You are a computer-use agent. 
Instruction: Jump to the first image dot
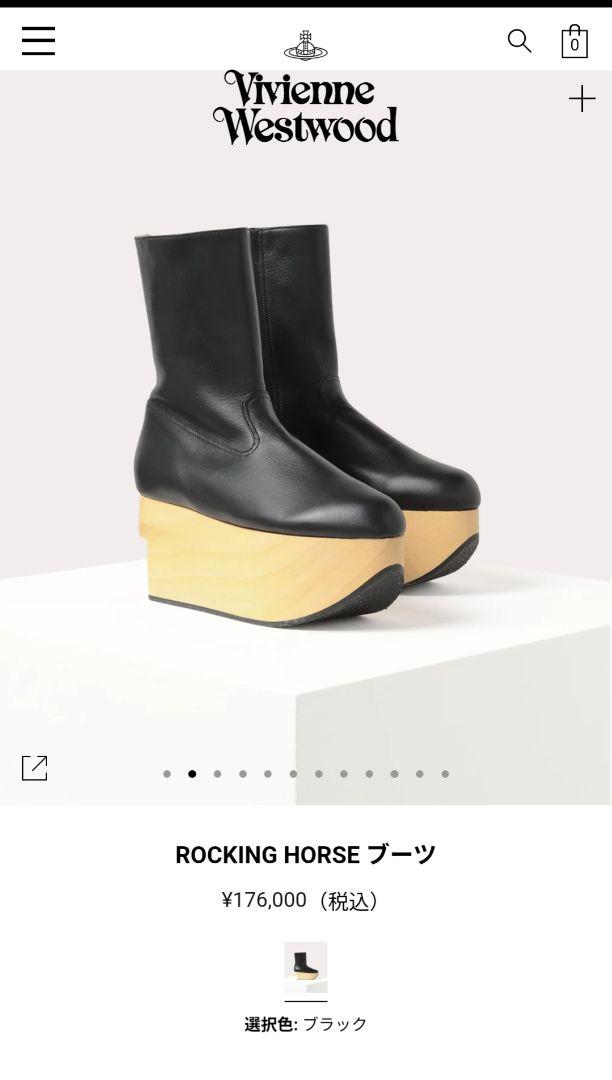[x=167, y=774]
